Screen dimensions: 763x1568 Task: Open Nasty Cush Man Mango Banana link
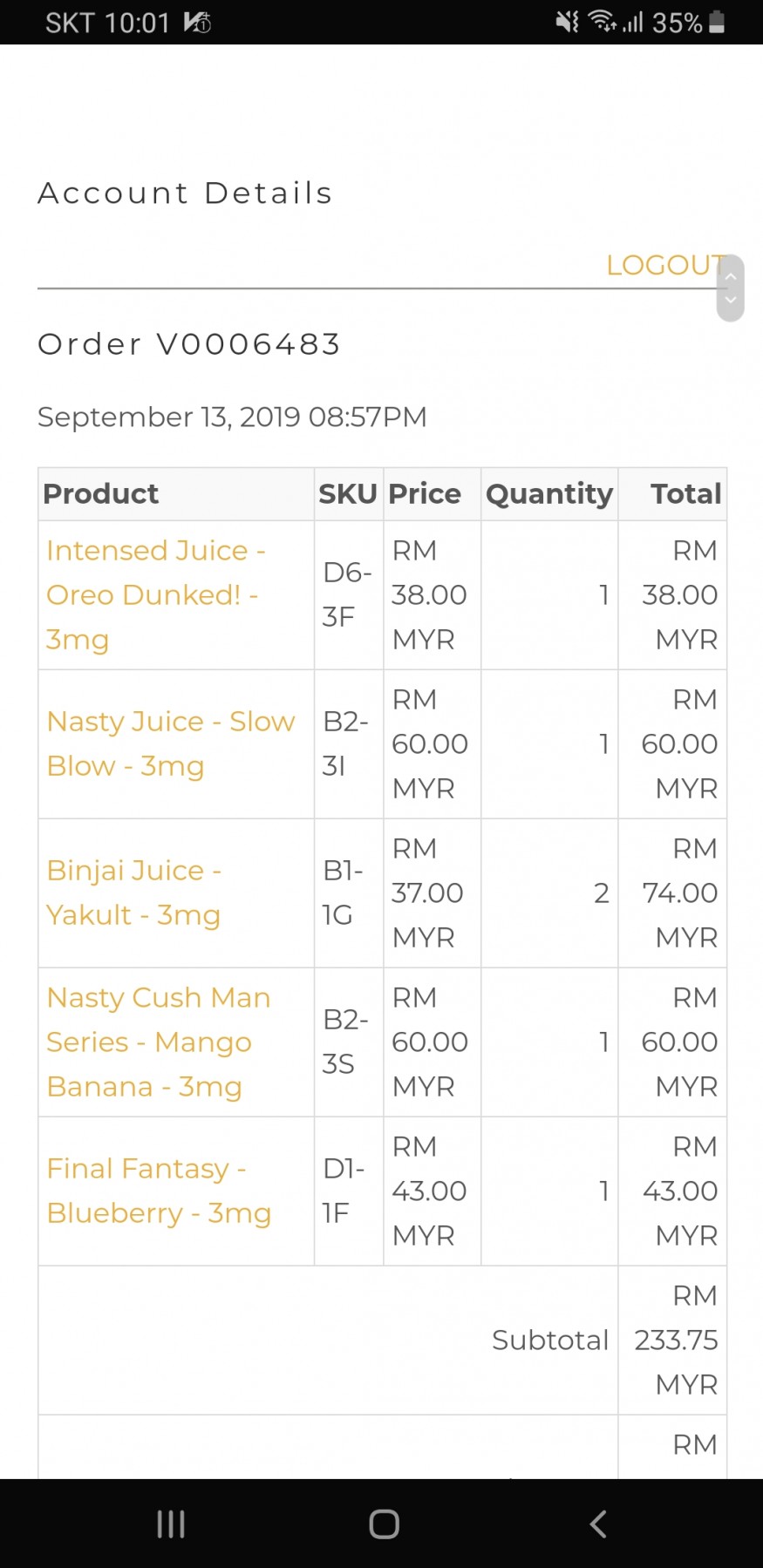point(159,1042)
